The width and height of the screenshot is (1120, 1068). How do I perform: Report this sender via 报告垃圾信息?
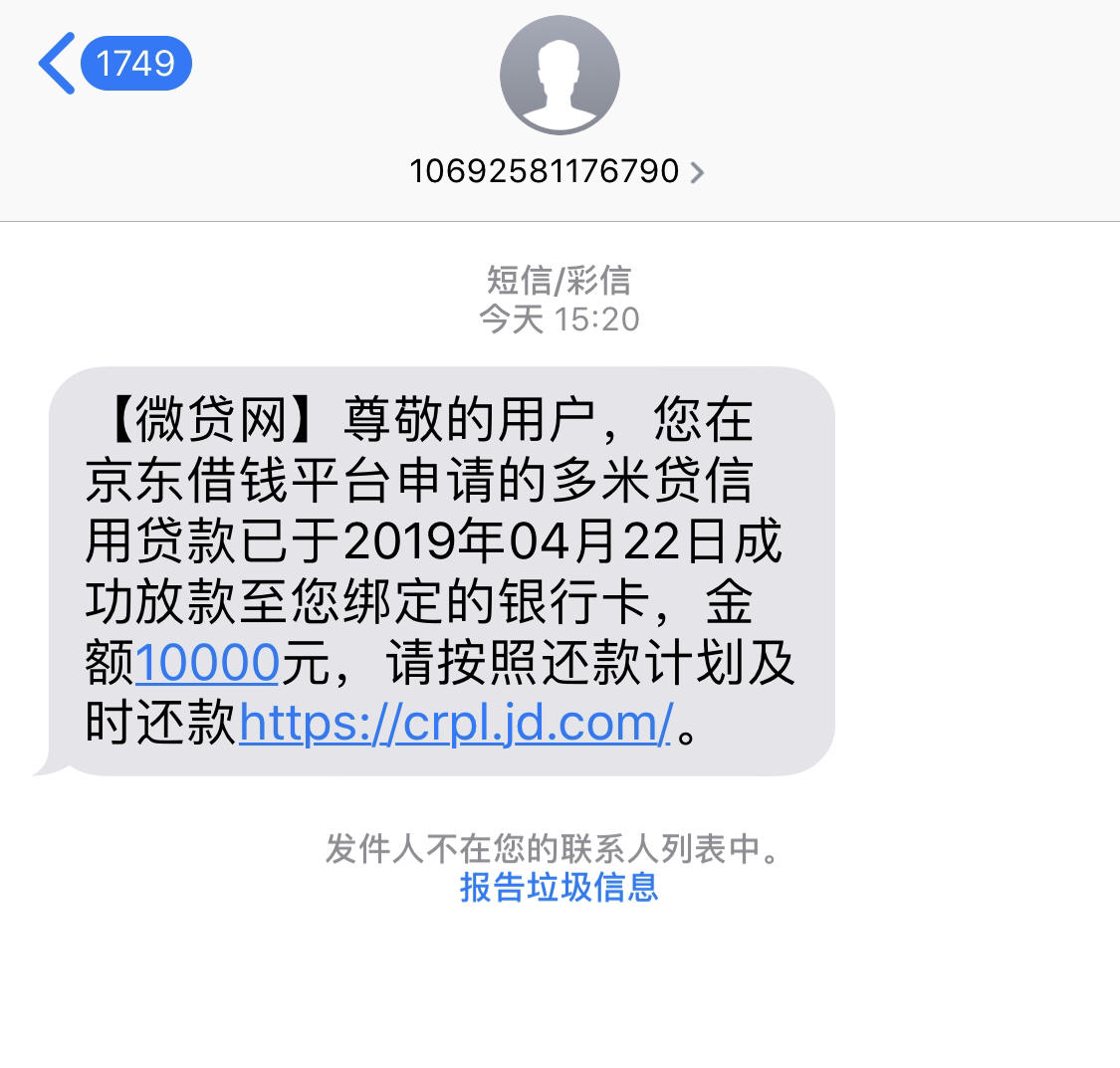tap(559, 887)
